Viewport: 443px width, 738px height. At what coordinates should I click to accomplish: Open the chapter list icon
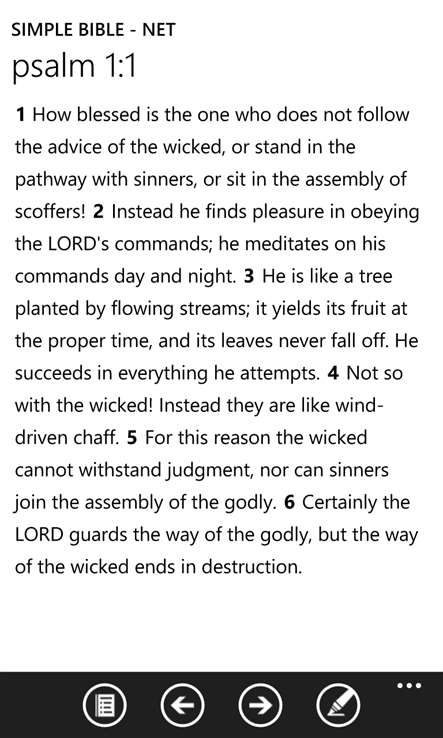click(105, 705)
